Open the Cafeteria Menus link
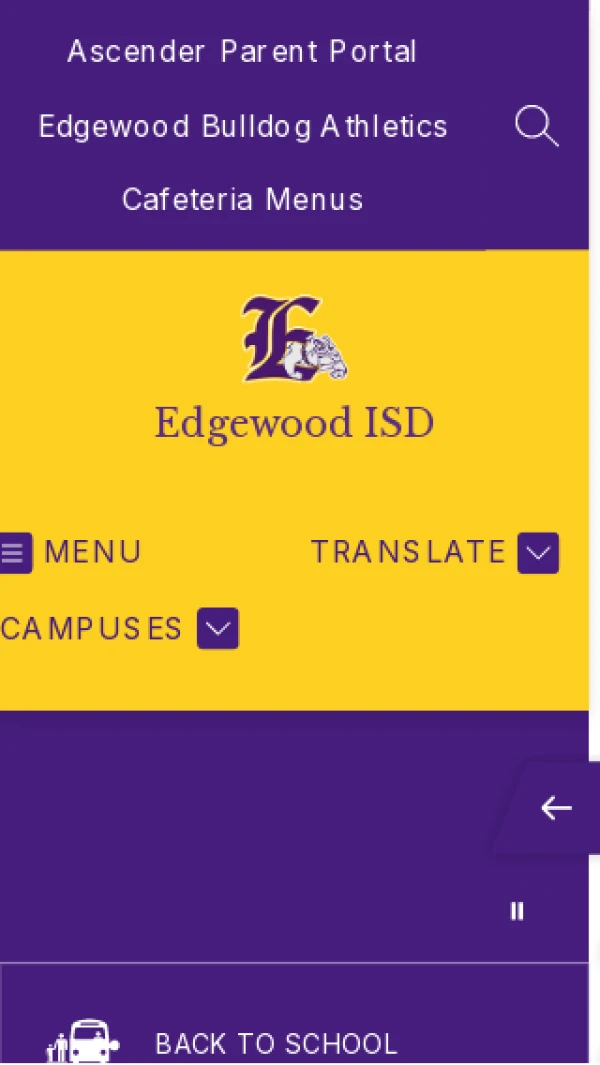The width and height of the screenshot is (600, 1065). point(242,199)
